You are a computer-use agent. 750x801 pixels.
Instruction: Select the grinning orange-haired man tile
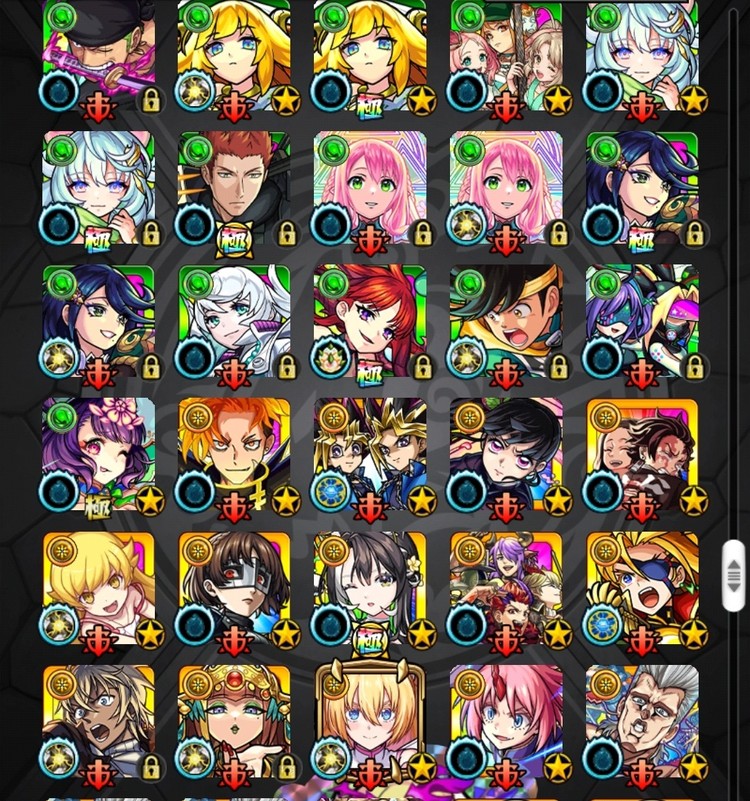click(x=234, y=452)
